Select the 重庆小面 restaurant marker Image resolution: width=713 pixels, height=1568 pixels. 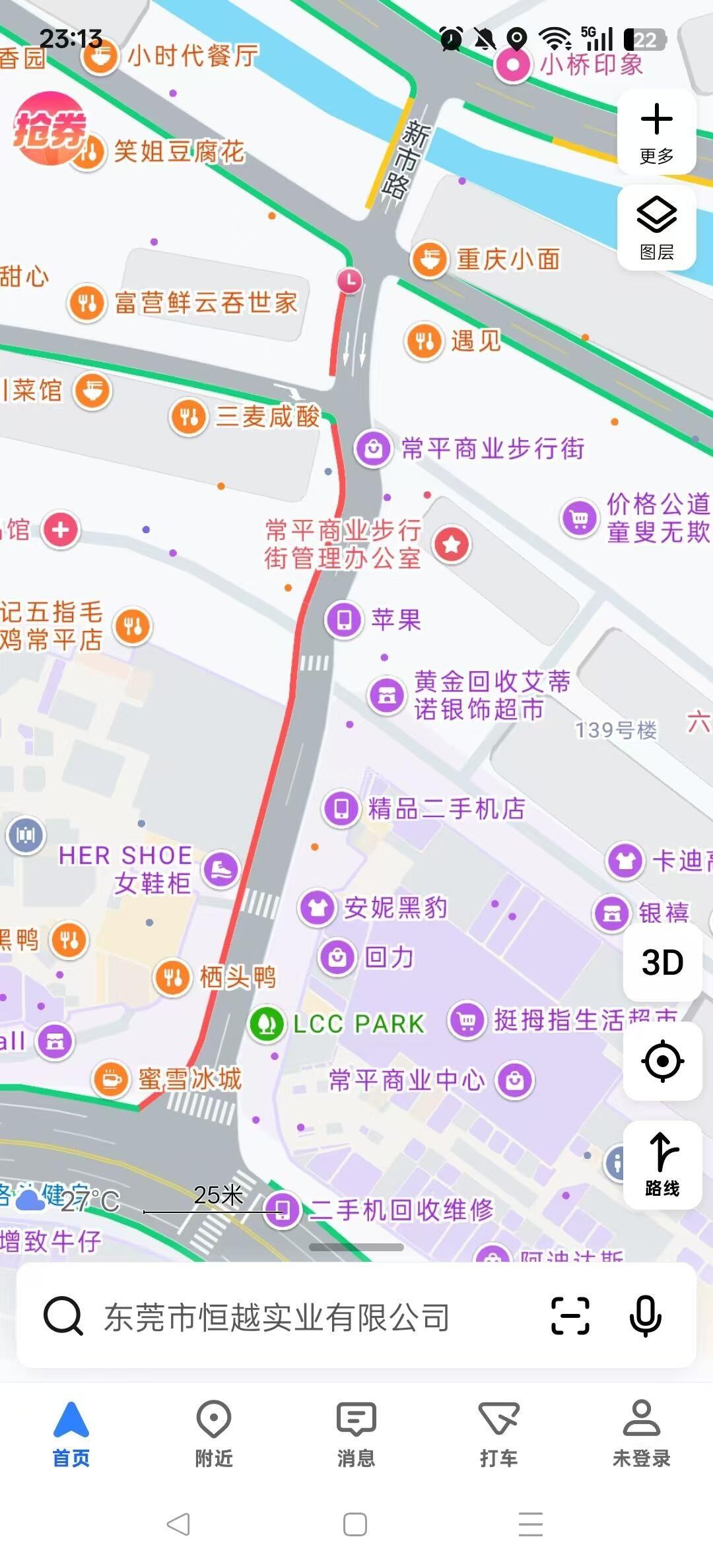430,259
